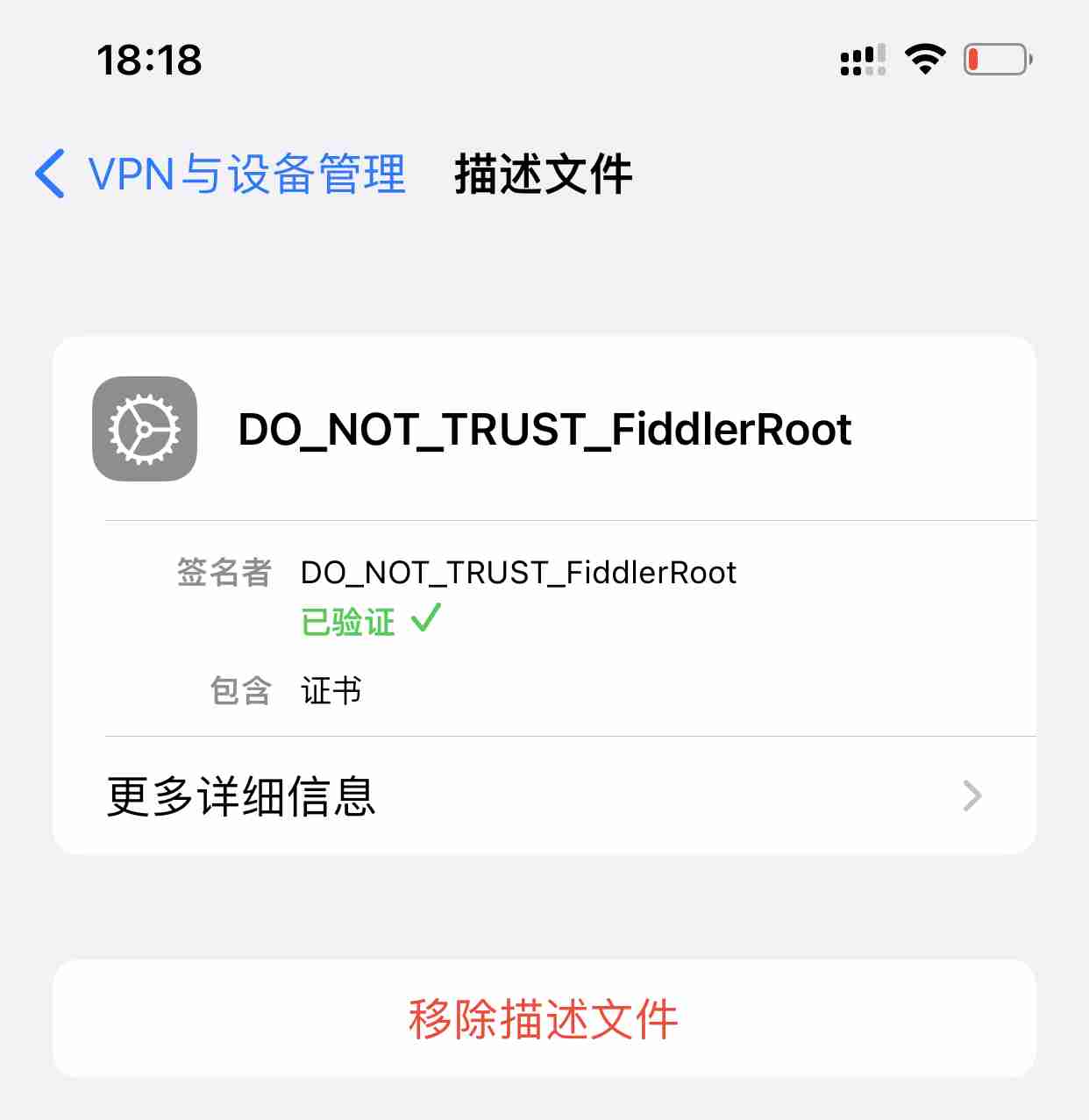Tap the 已验证 verified label

pos(348,622)
